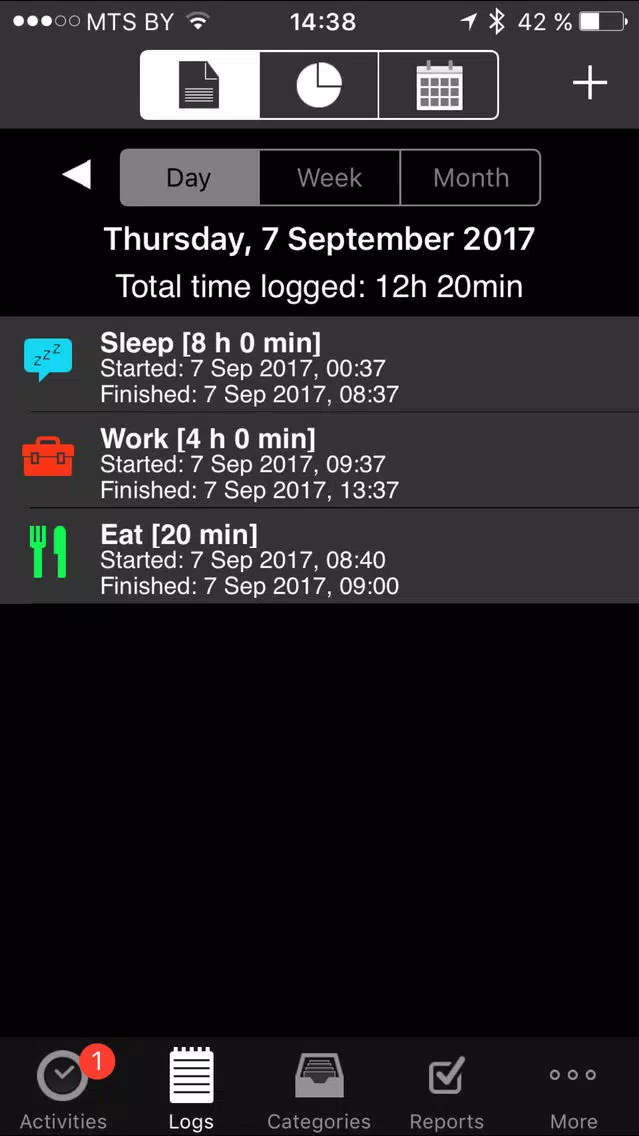Switch to the calendar view
639x1136 pixels.
pyautogui.click(x=439, y=85)
